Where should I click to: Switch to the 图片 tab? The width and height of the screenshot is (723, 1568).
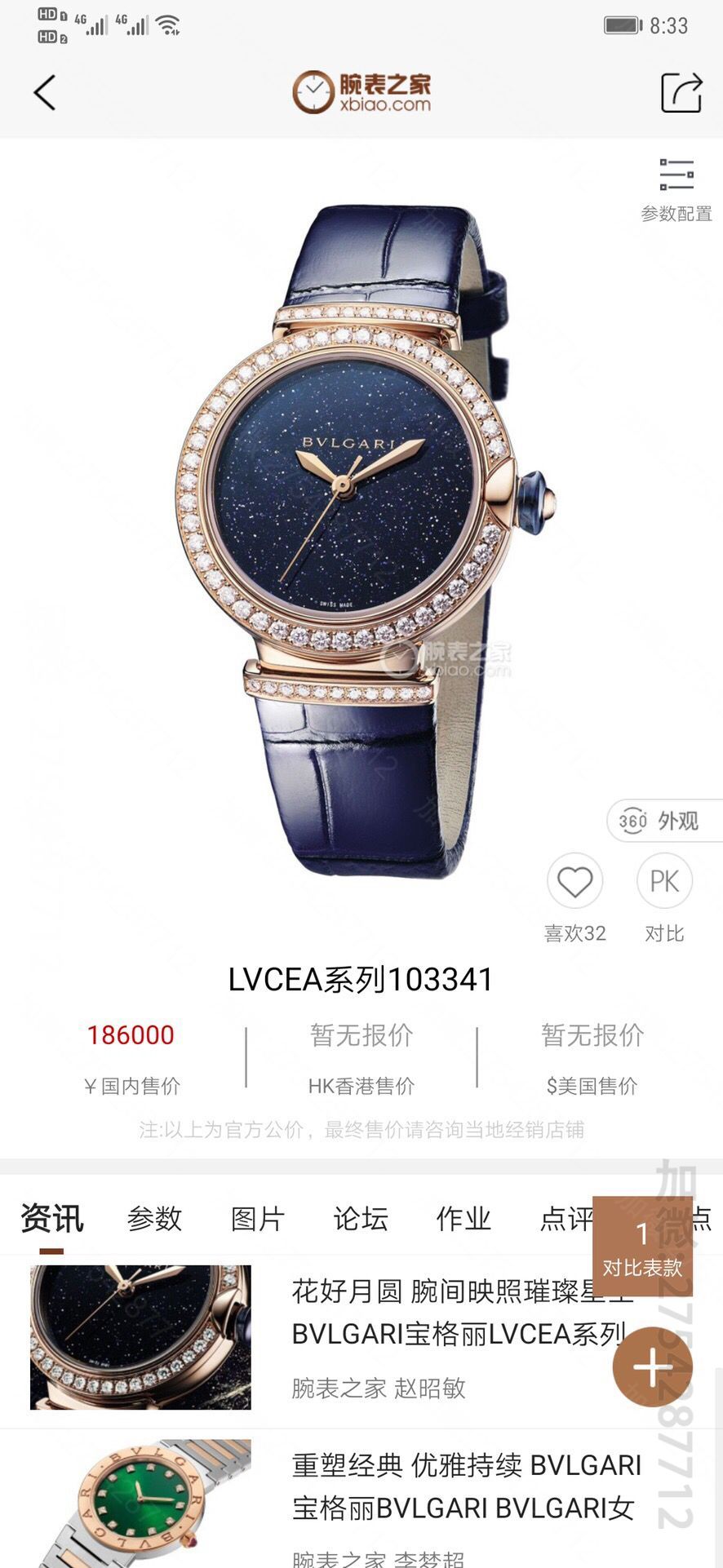[x=257, y=1219]
